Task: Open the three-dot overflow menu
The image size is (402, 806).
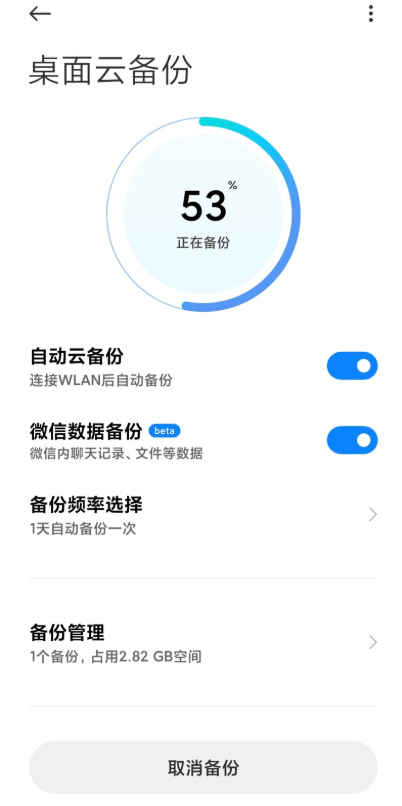Action: [370, 14]
